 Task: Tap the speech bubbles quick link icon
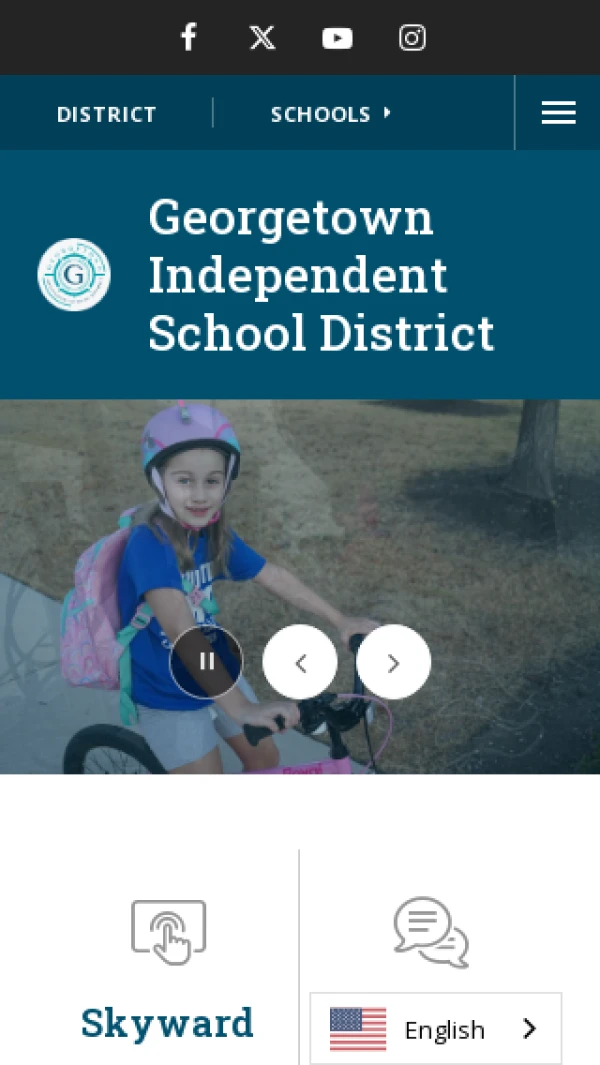coord(431,931)
